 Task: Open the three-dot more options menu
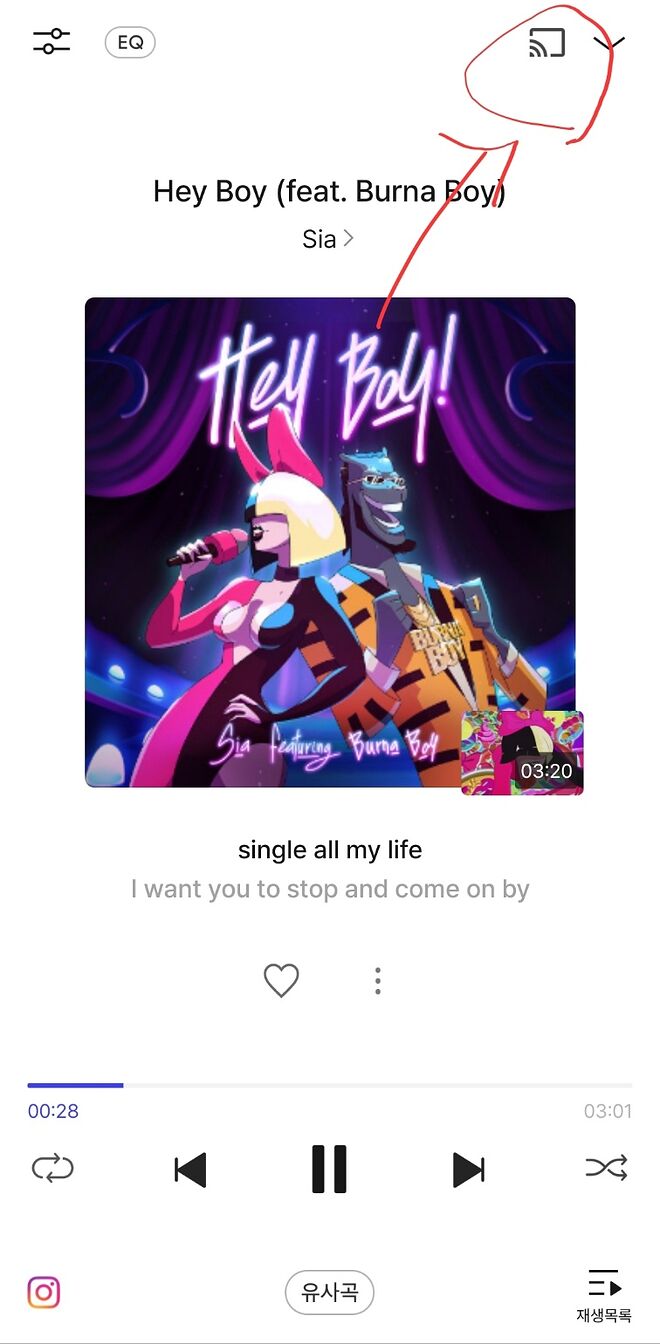(378, 980)
